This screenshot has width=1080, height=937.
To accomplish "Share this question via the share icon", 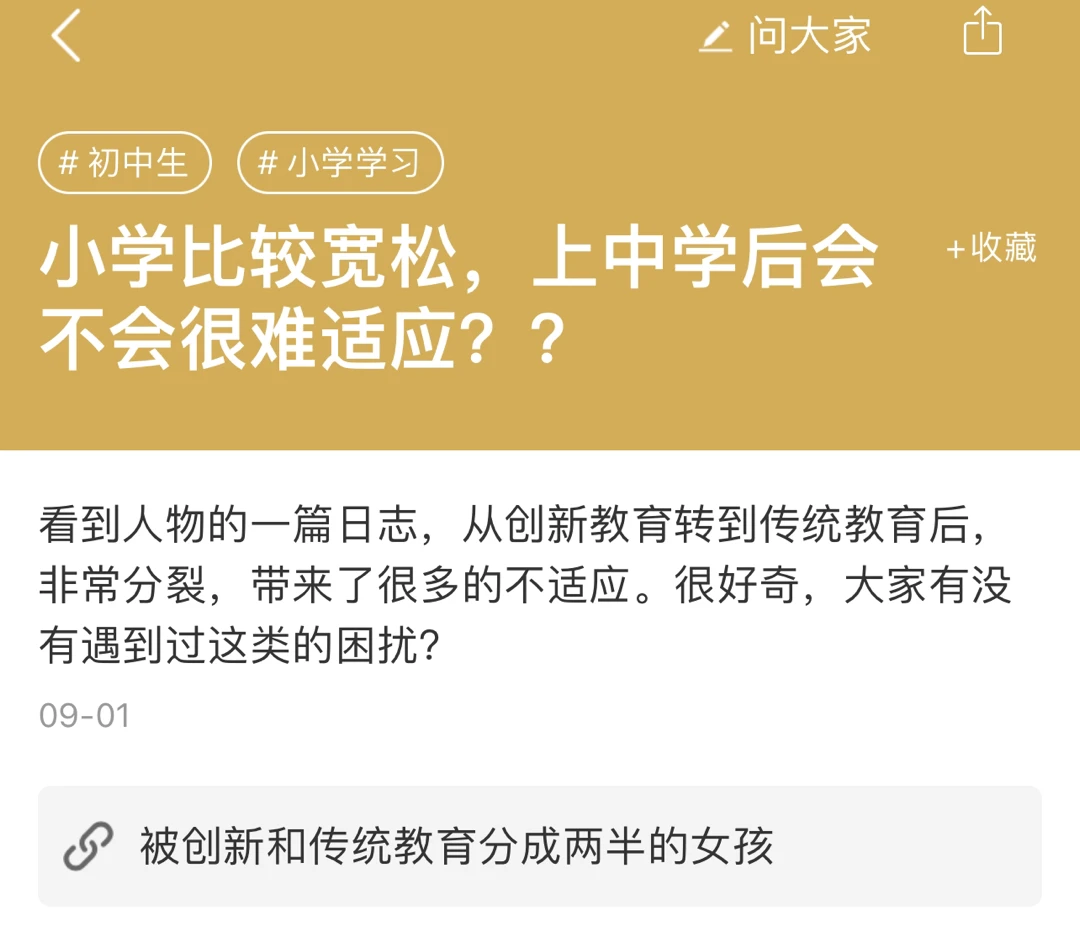I will [981, 33].
